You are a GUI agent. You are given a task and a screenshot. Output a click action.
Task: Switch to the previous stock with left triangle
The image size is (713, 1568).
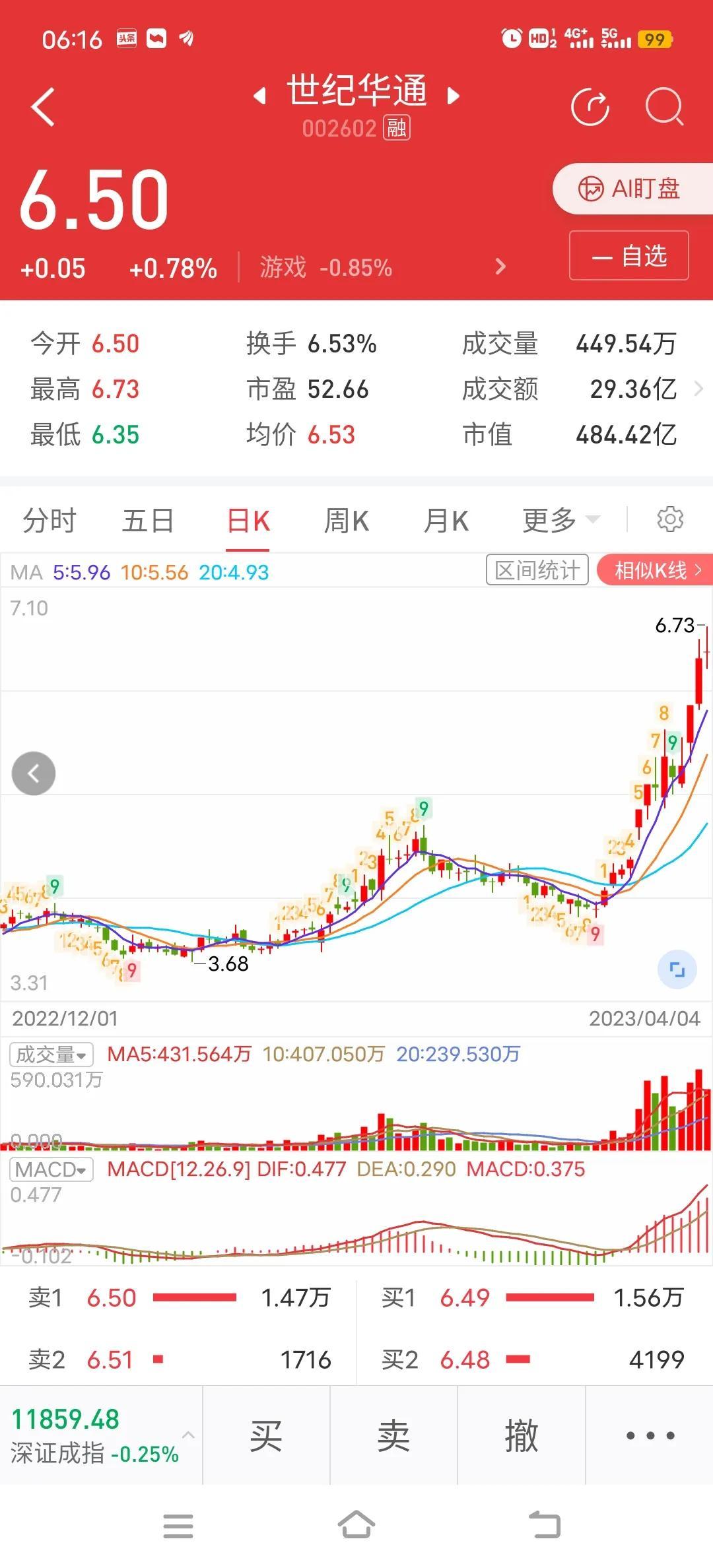pyautogui.click(x=260, y=96)
